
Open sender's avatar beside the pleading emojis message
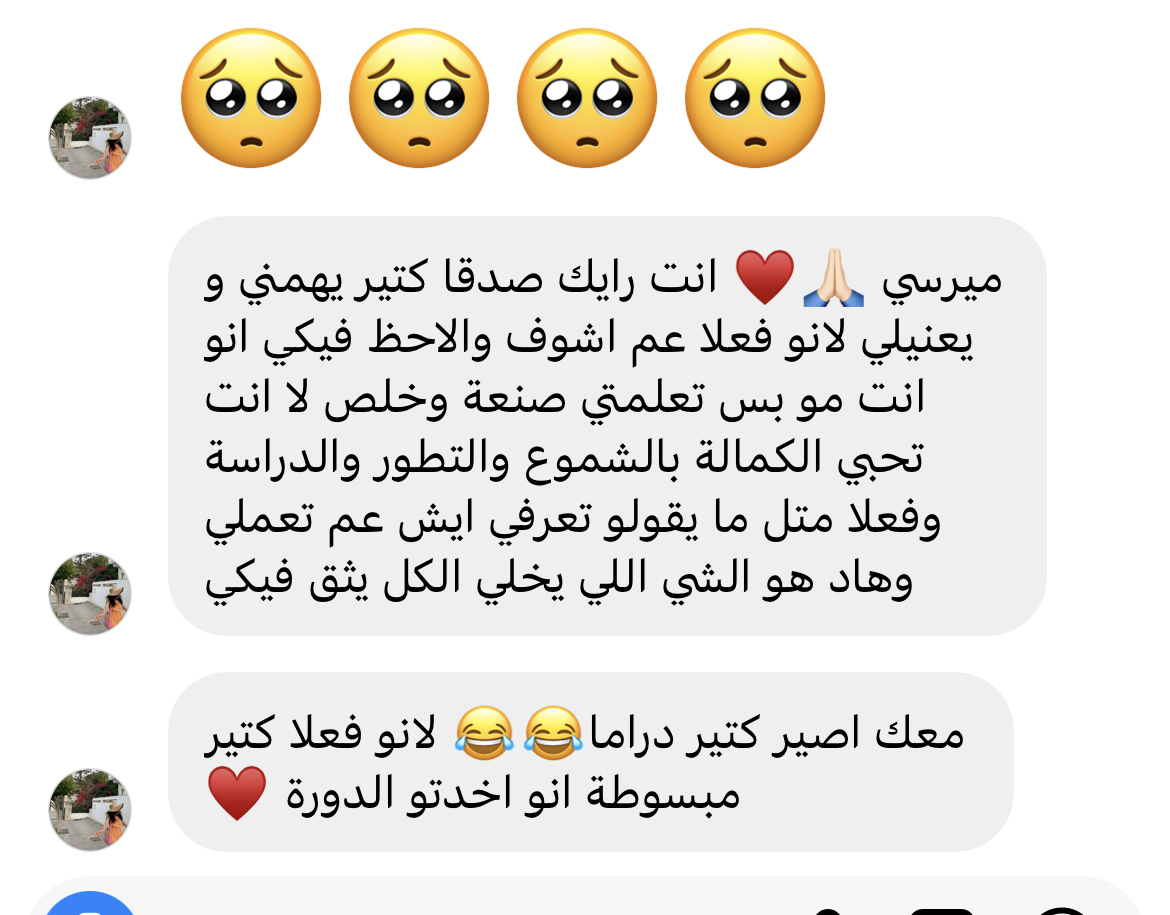click(x=90, y=138)
